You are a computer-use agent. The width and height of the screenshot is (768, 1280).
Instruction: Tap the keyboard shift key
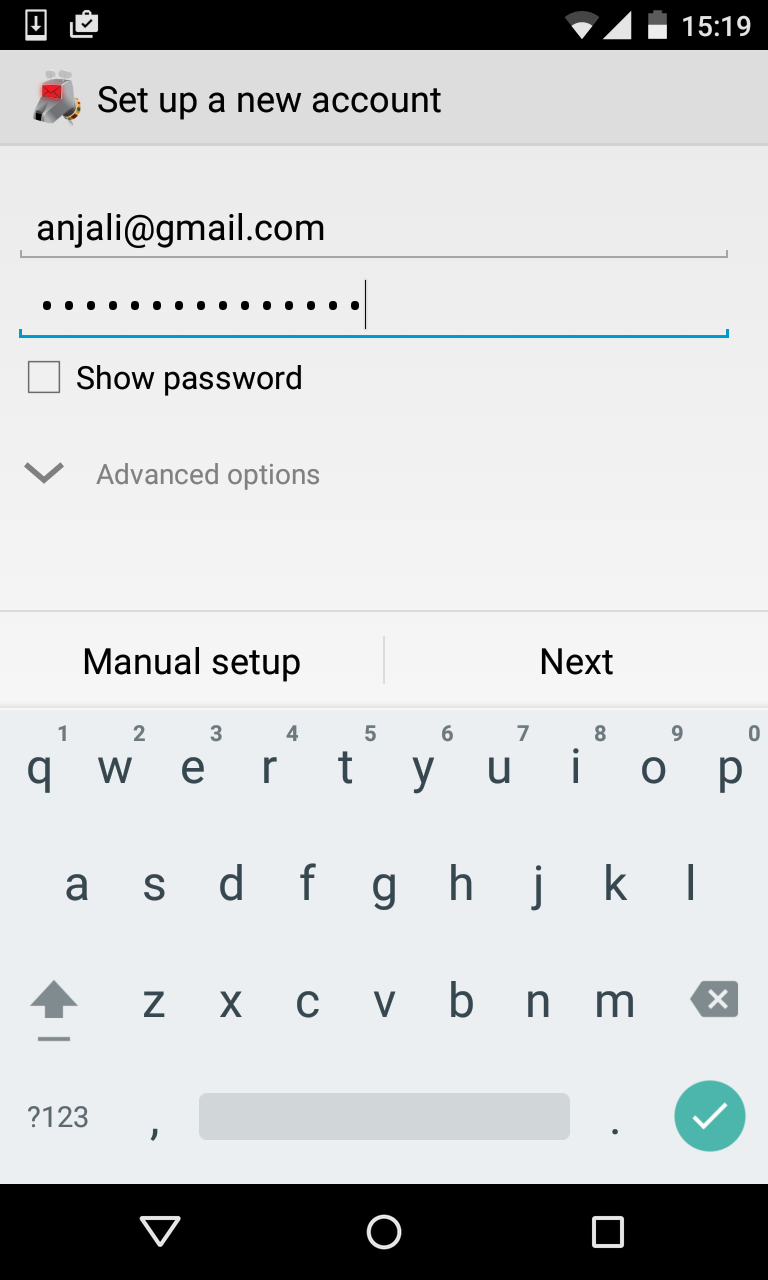point(54,1001)
